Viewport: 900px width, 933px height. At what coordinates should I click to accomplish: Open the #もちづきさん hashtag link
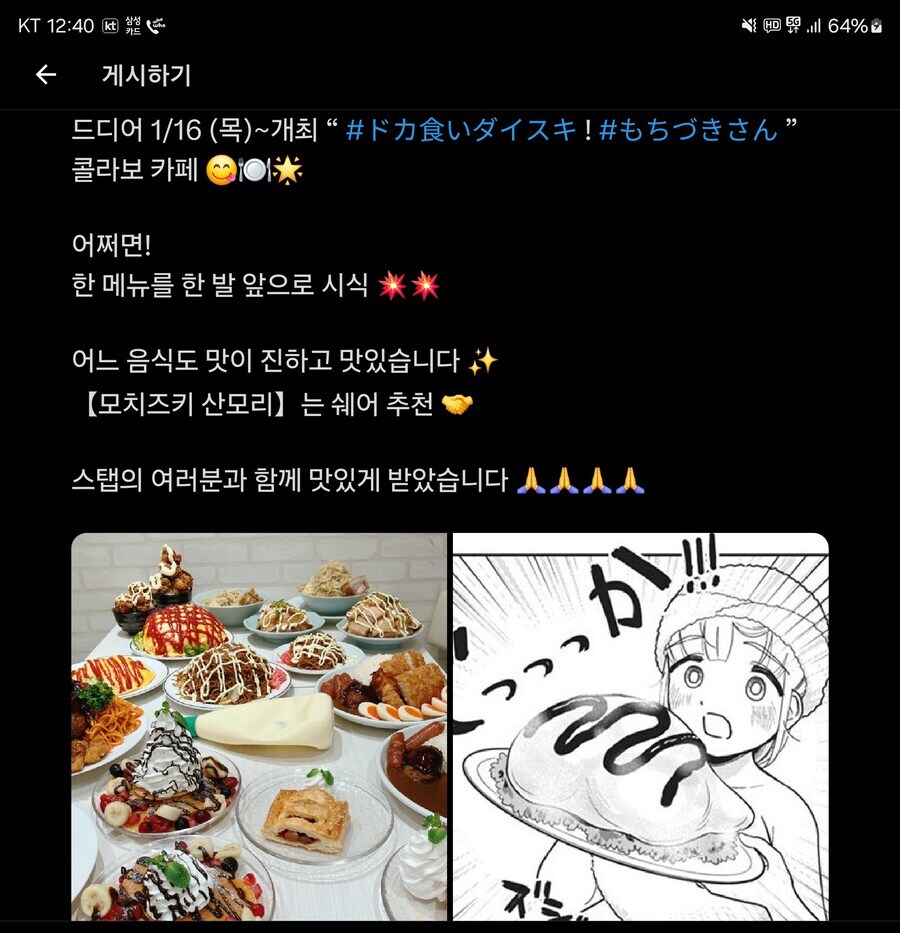(688, 130)
